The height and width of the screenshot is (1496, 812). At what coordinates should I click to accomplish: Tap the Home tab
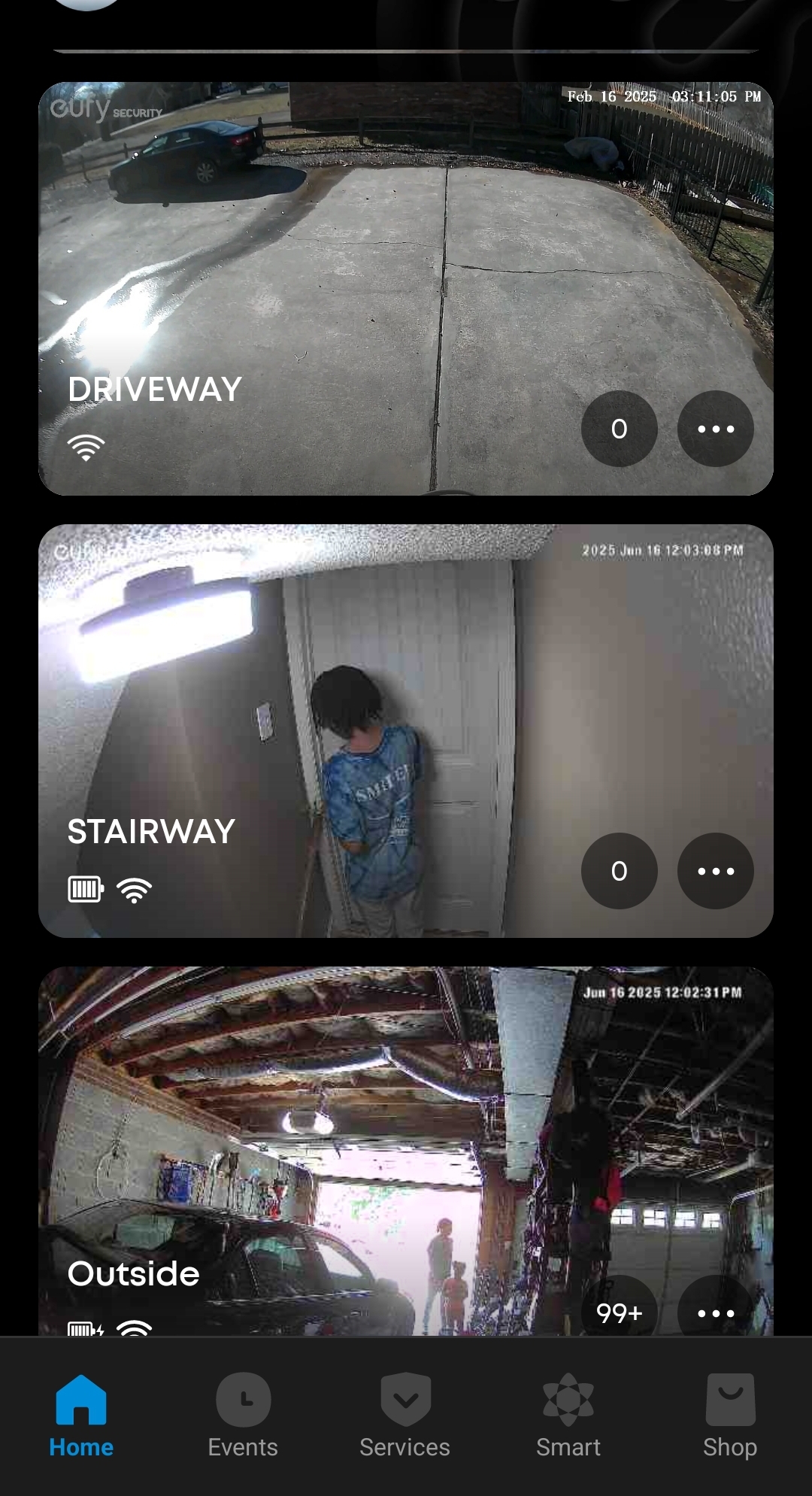click(x=81, y=1416)
